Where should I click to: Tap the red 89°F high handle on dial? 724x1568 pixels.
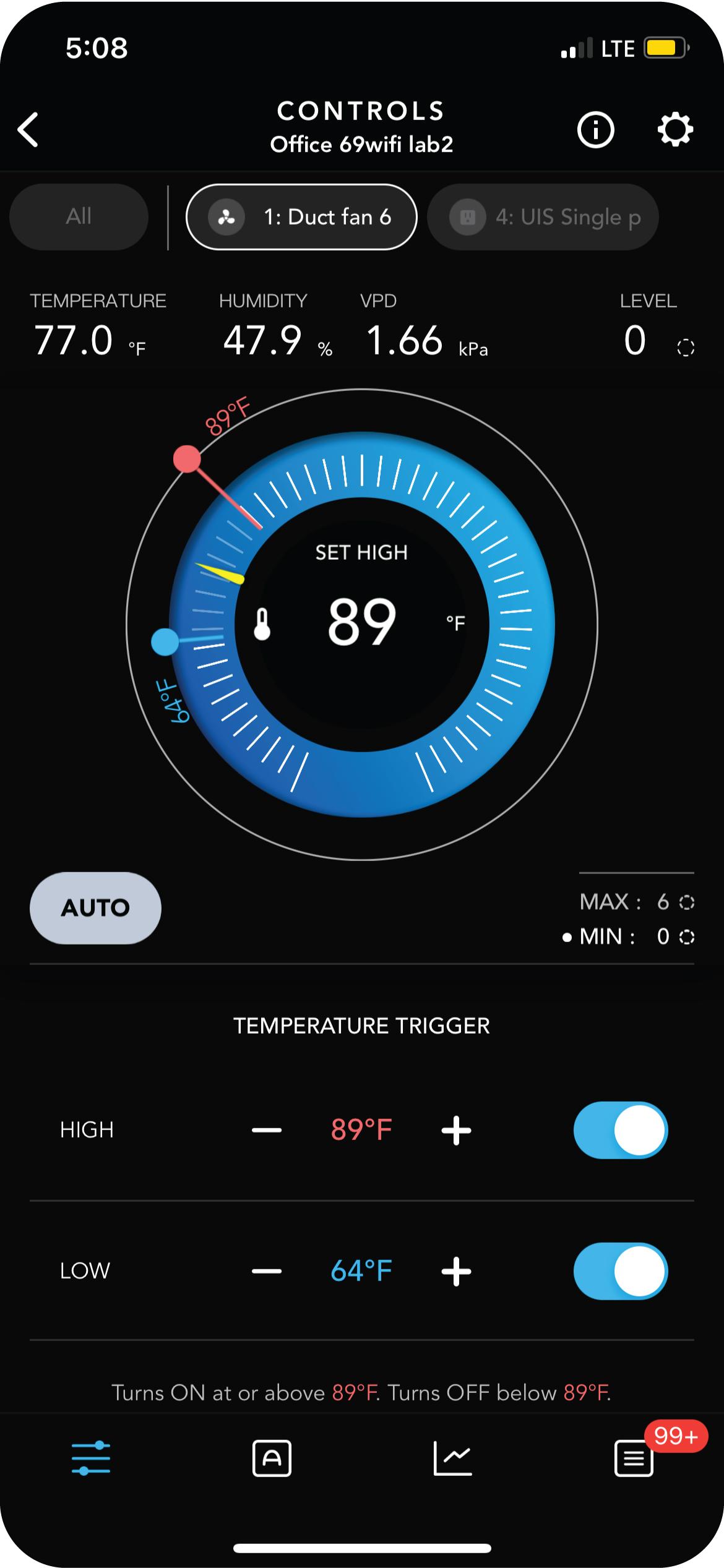187,459
